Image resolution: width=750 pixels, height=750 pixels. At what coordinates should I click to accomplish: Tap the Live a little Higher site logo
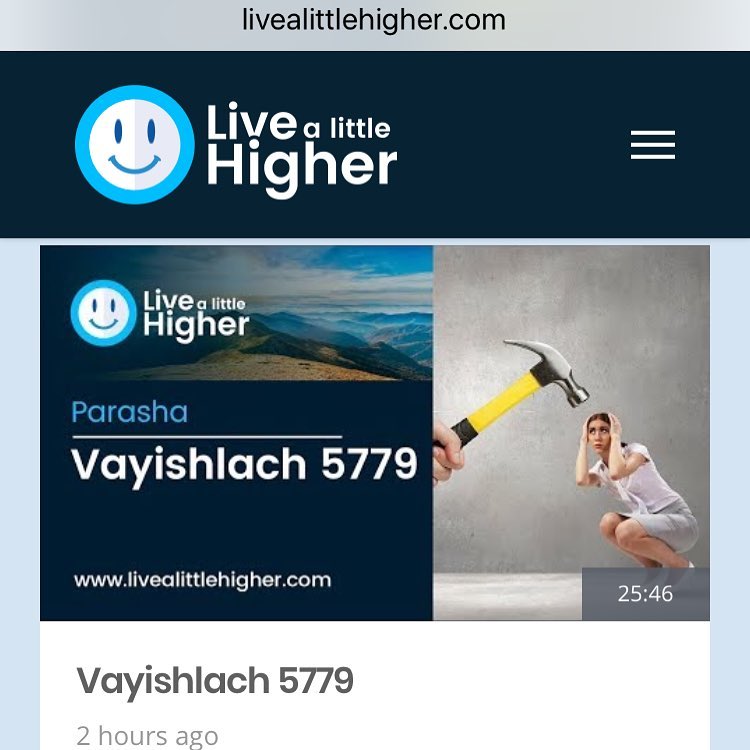(x=236, y=145)
